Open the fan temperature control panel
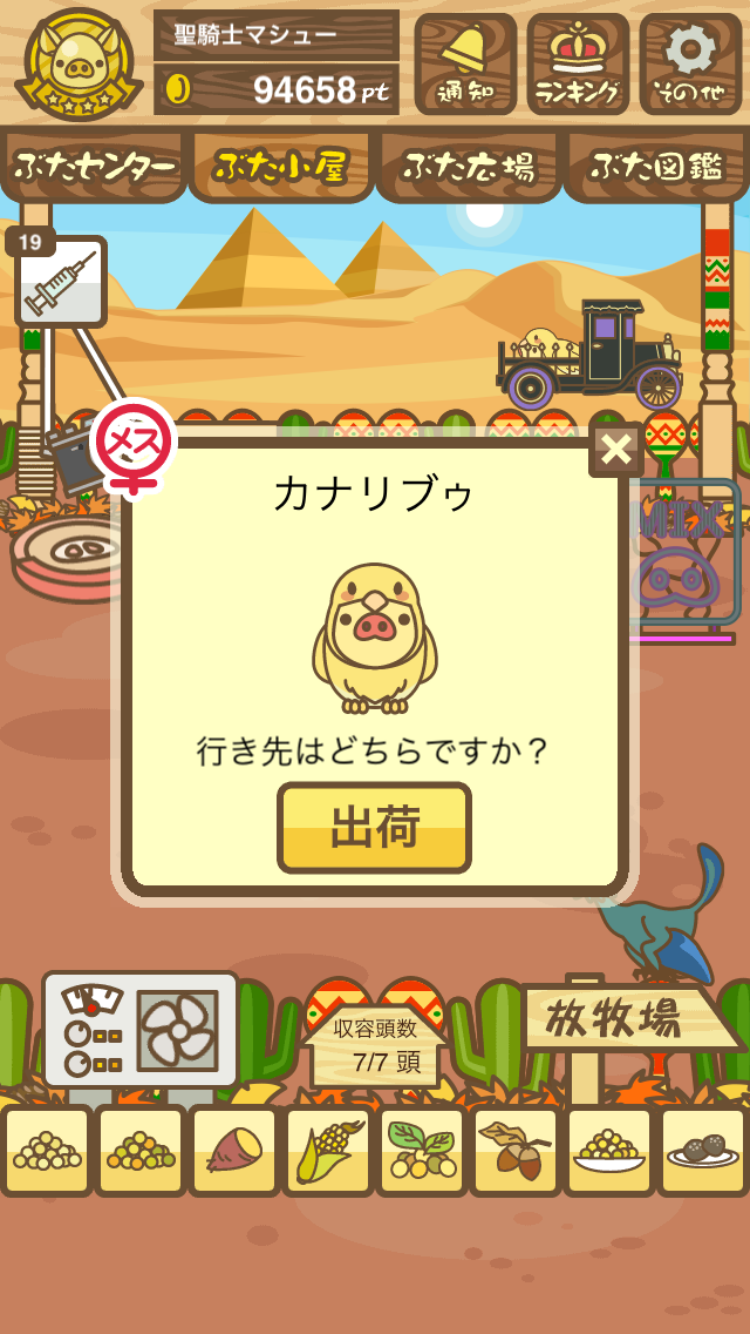The width and height of the screenshot is (750, 1334). [x=140, y=1030]
